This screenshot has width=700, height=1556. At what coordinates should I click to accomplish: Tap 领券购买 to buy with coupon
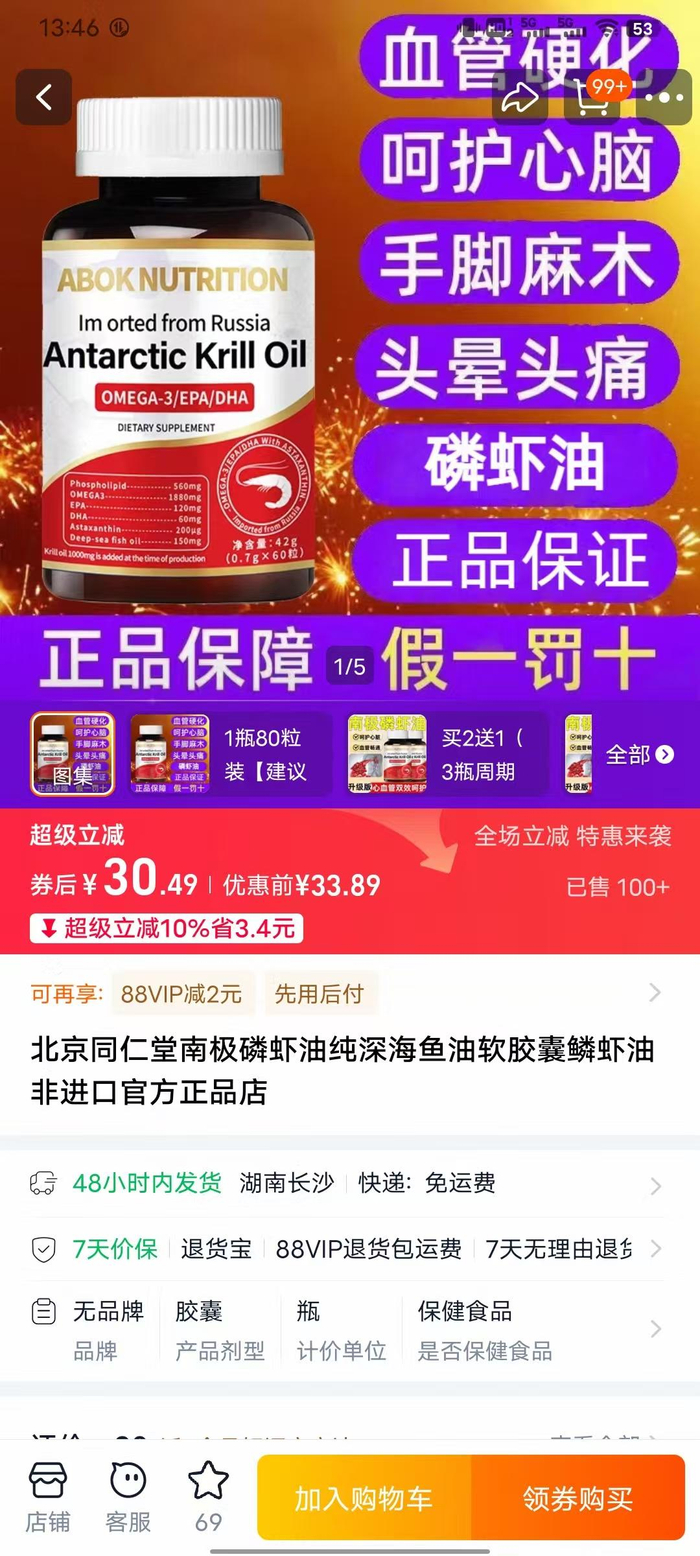[x=578, y=1497]
